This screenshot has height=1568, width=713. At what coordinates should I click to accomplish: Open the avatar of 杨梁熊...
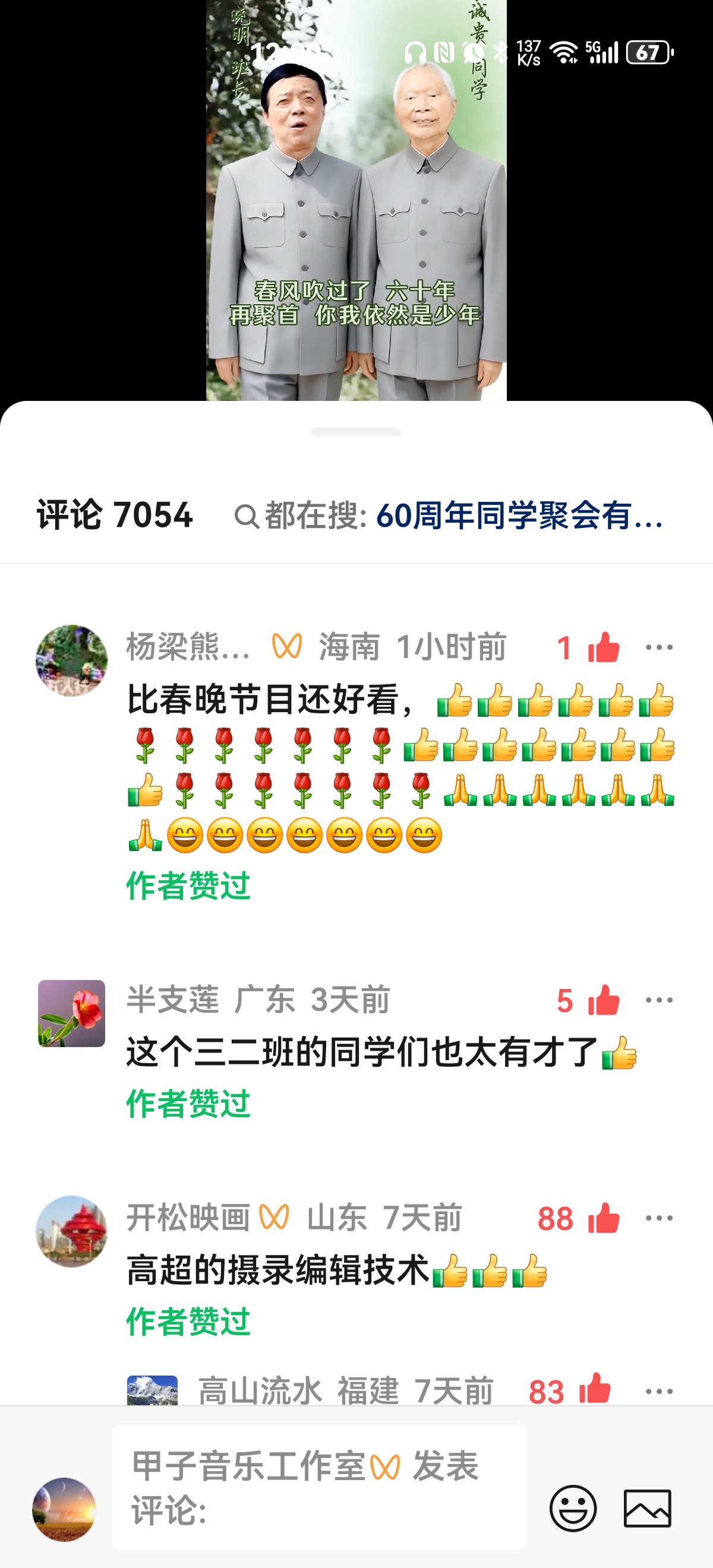[72, 660]
